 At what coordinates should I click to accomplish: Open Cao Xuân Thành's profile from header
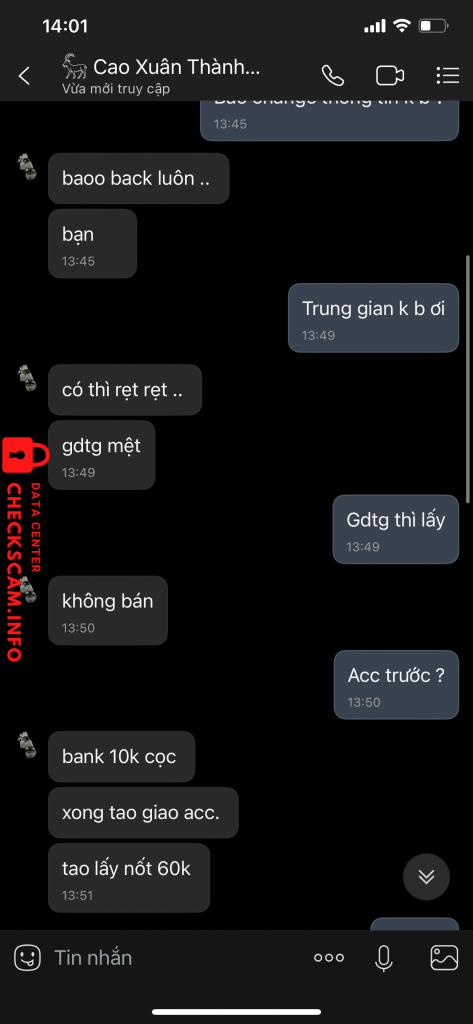tap(161, 75)
